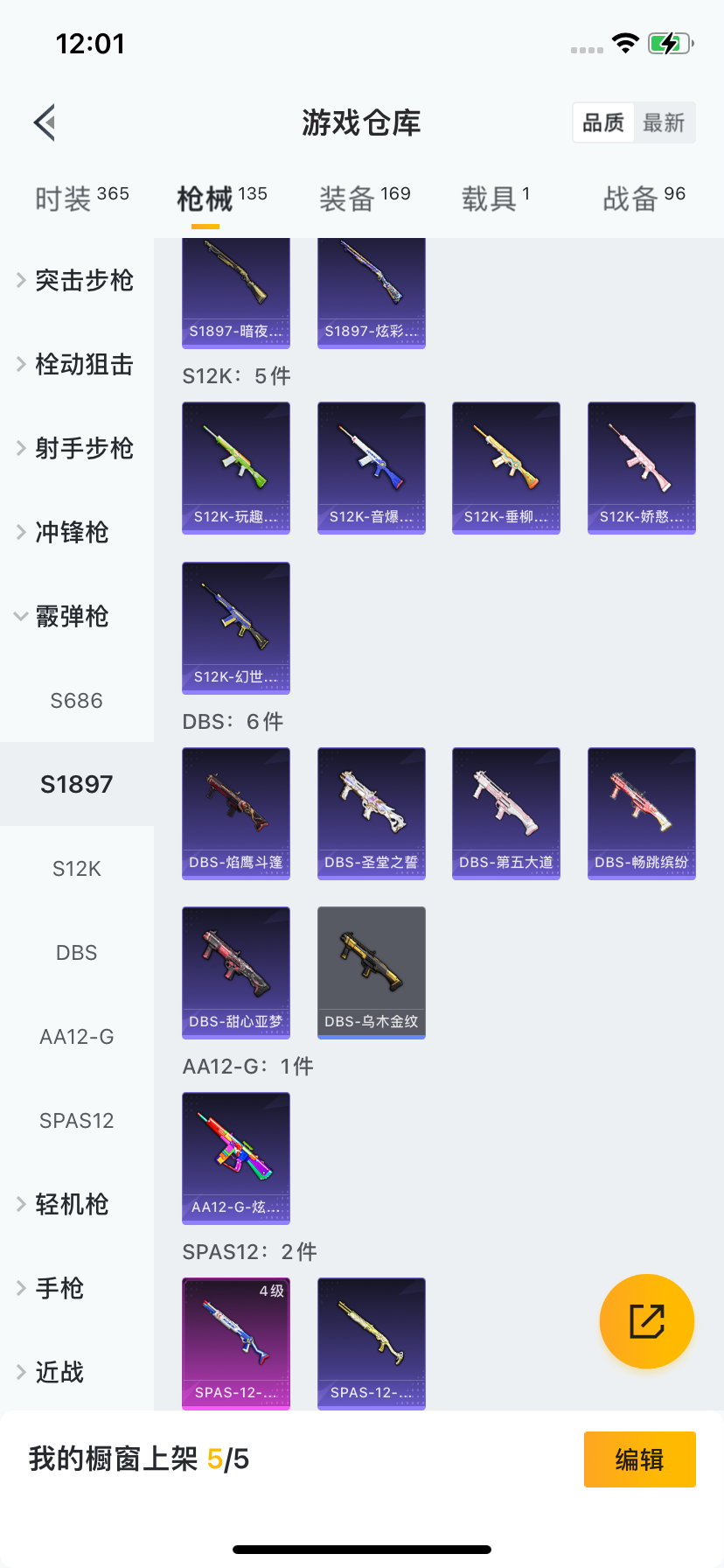The width and height of the screenshot is (724, 1568).
Task: Tap the orange share floating button
Action: click(646, 1320)
